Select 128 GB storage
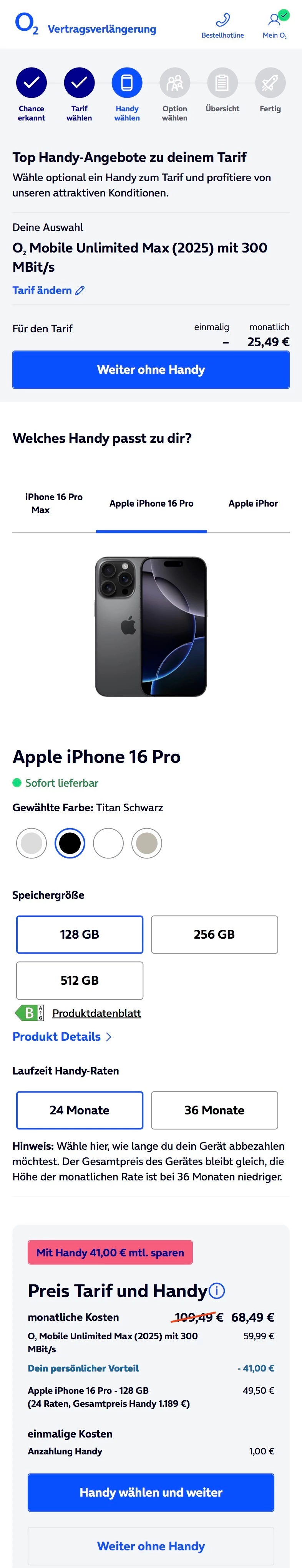The image size is (302, 1568). click(80, 934)
